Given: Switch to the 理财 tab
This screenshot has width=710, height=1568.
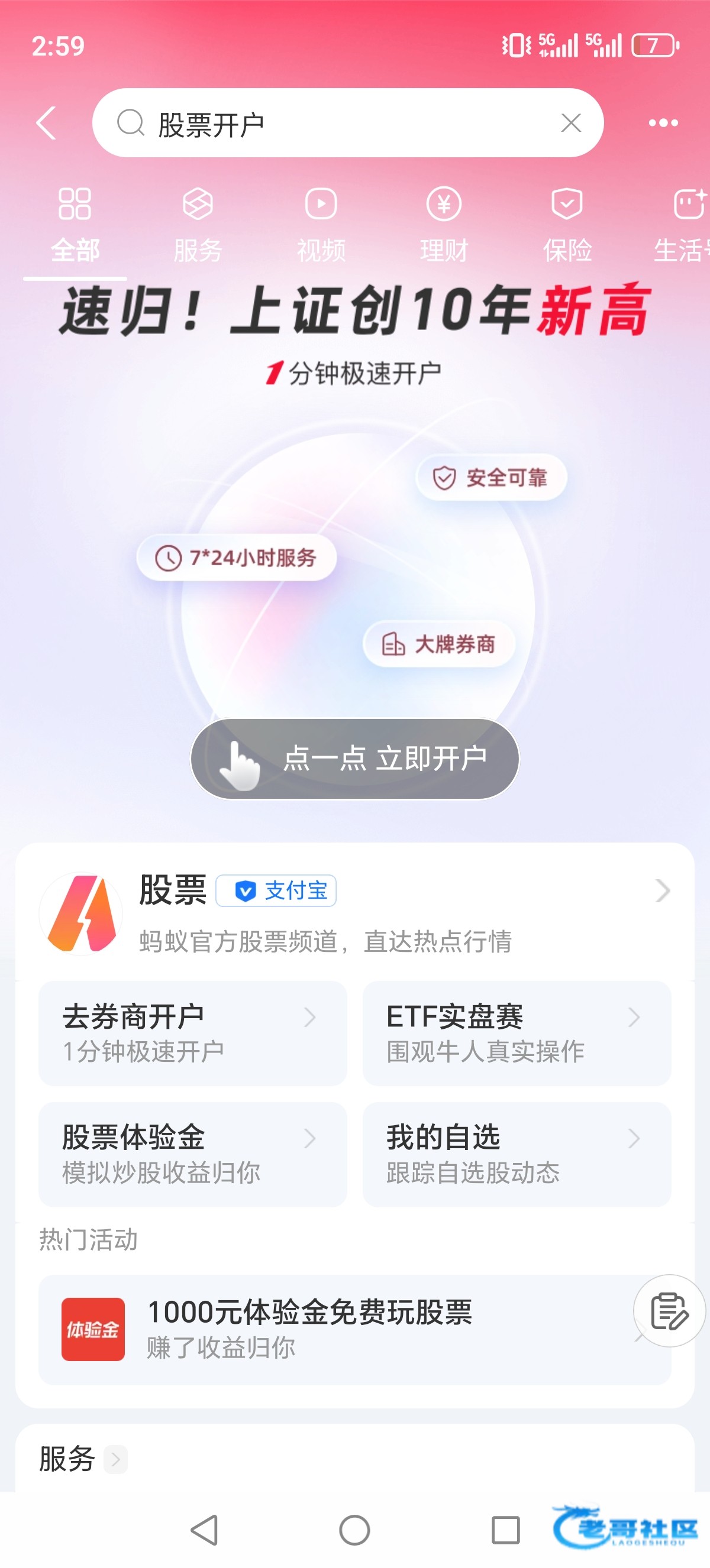Looking at the screenshot, I should click(444, 225).
